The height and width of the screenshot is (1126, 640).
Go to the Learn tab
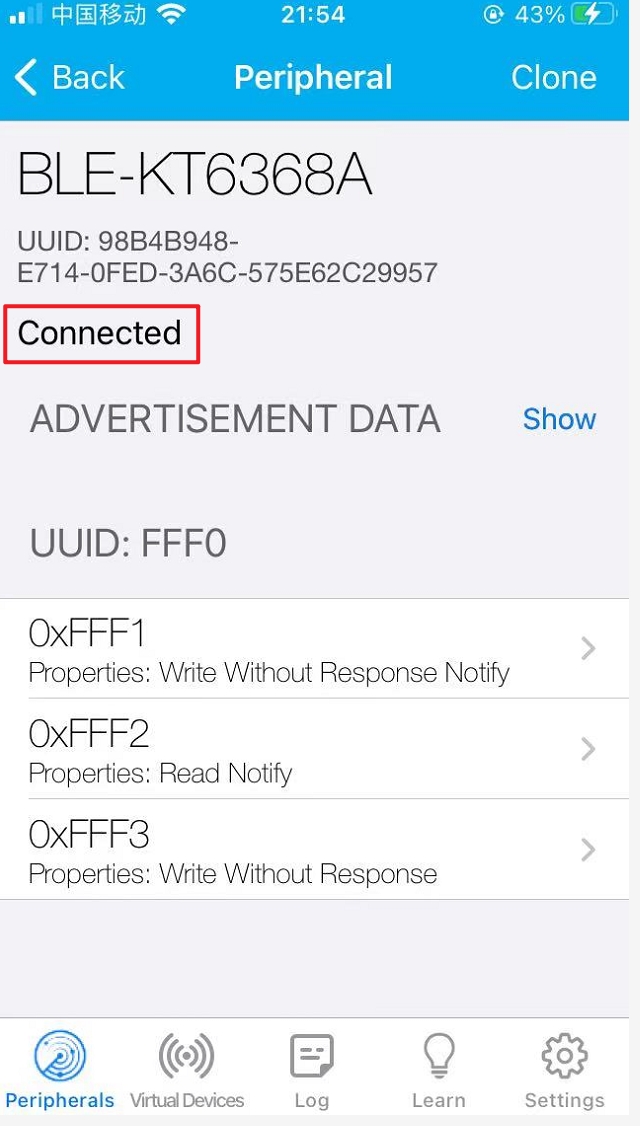438,1070
